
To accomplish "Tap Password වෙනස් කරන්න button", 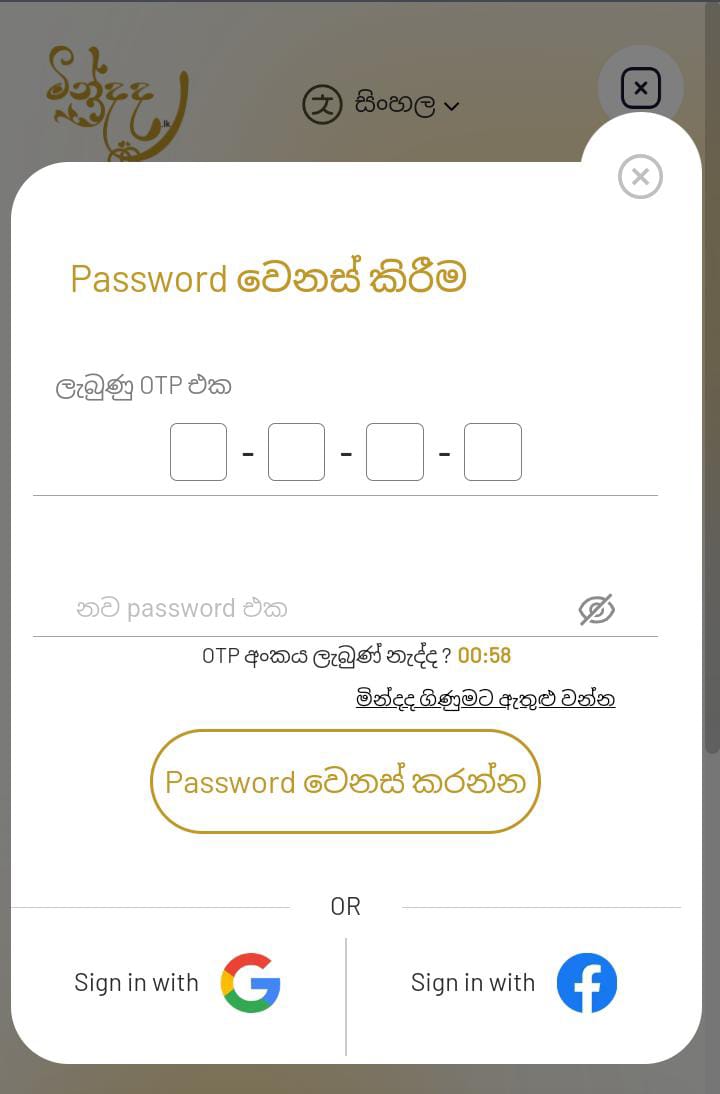I will point(345,781).
